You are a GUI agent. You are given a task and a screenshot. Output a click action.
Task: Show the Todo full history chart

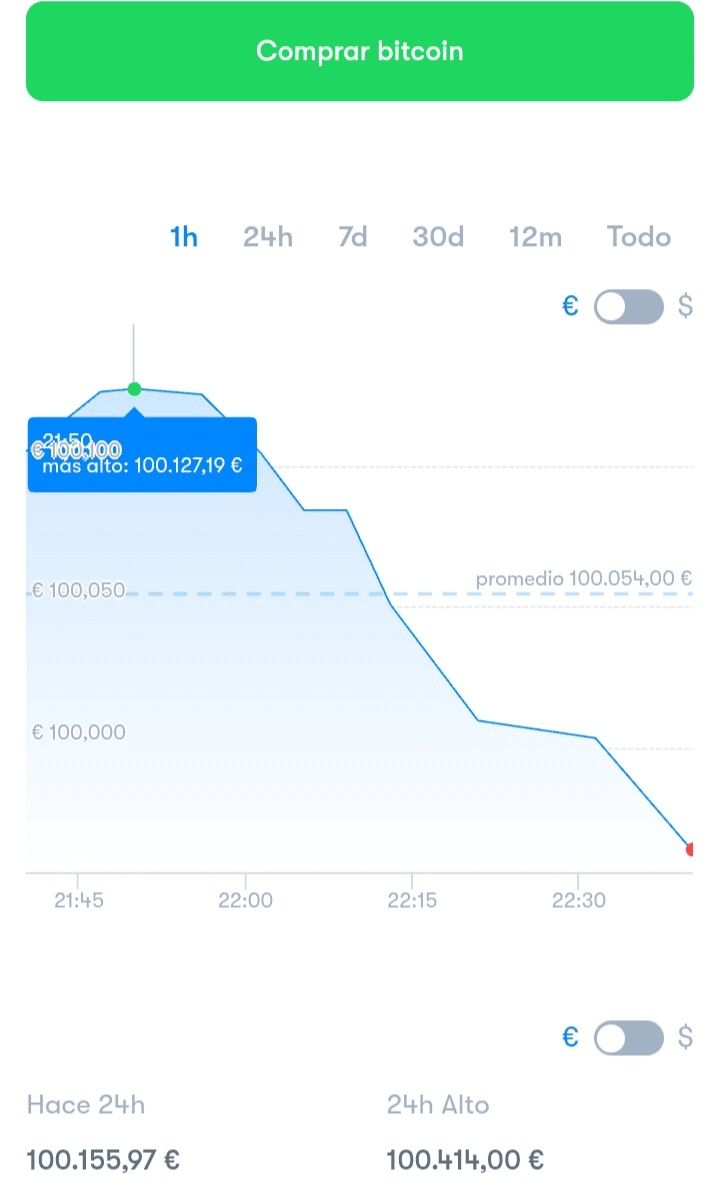(x=639, y=237)
